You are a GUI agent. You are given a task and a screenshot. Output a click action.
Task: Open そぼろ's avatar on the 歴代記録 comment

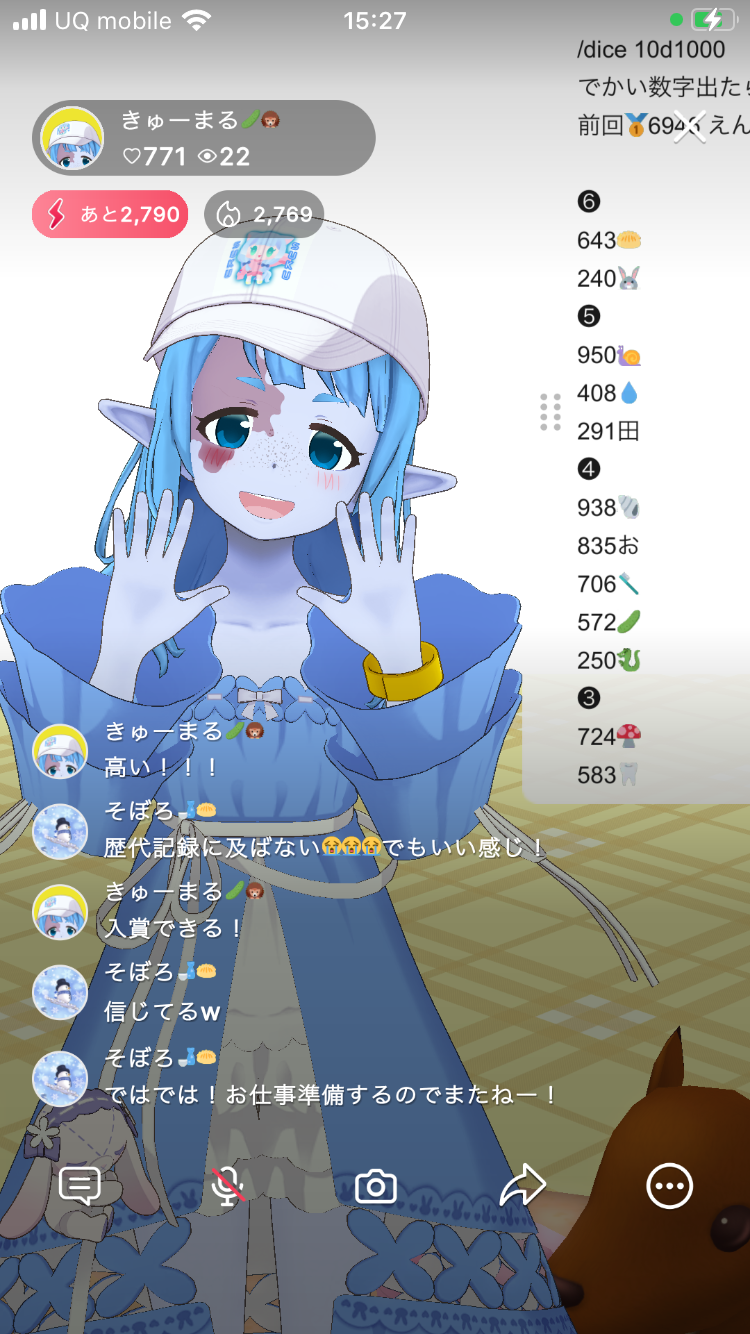pyautogui.click(x=60, y=830)
